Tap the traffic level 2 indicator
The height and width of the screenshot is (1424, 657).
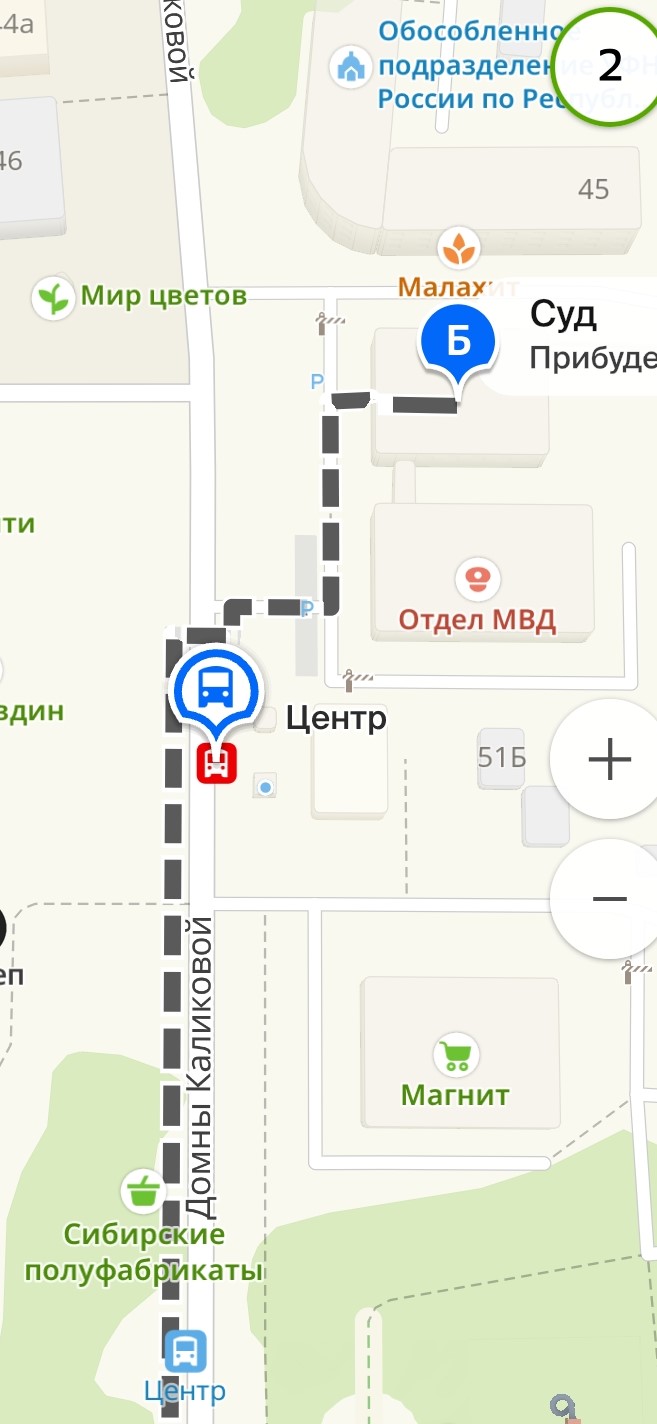pyautogui.click(x=608, y=65)
